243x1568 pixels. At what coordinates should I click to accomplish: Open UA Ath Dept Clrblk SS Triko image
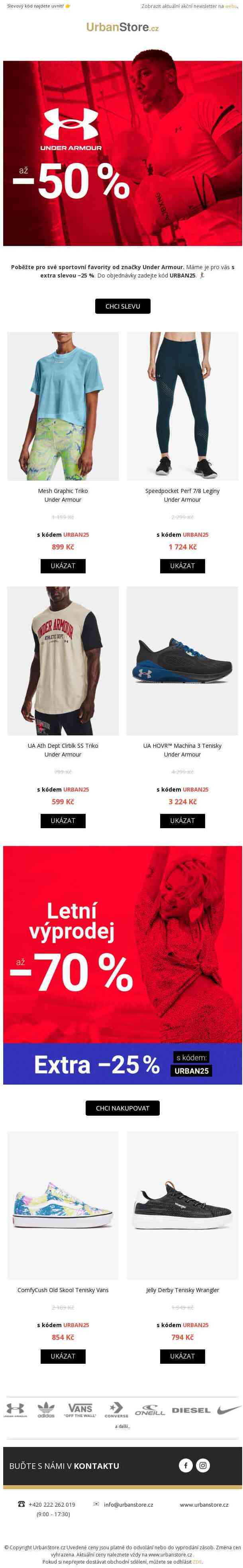point(63,661)
